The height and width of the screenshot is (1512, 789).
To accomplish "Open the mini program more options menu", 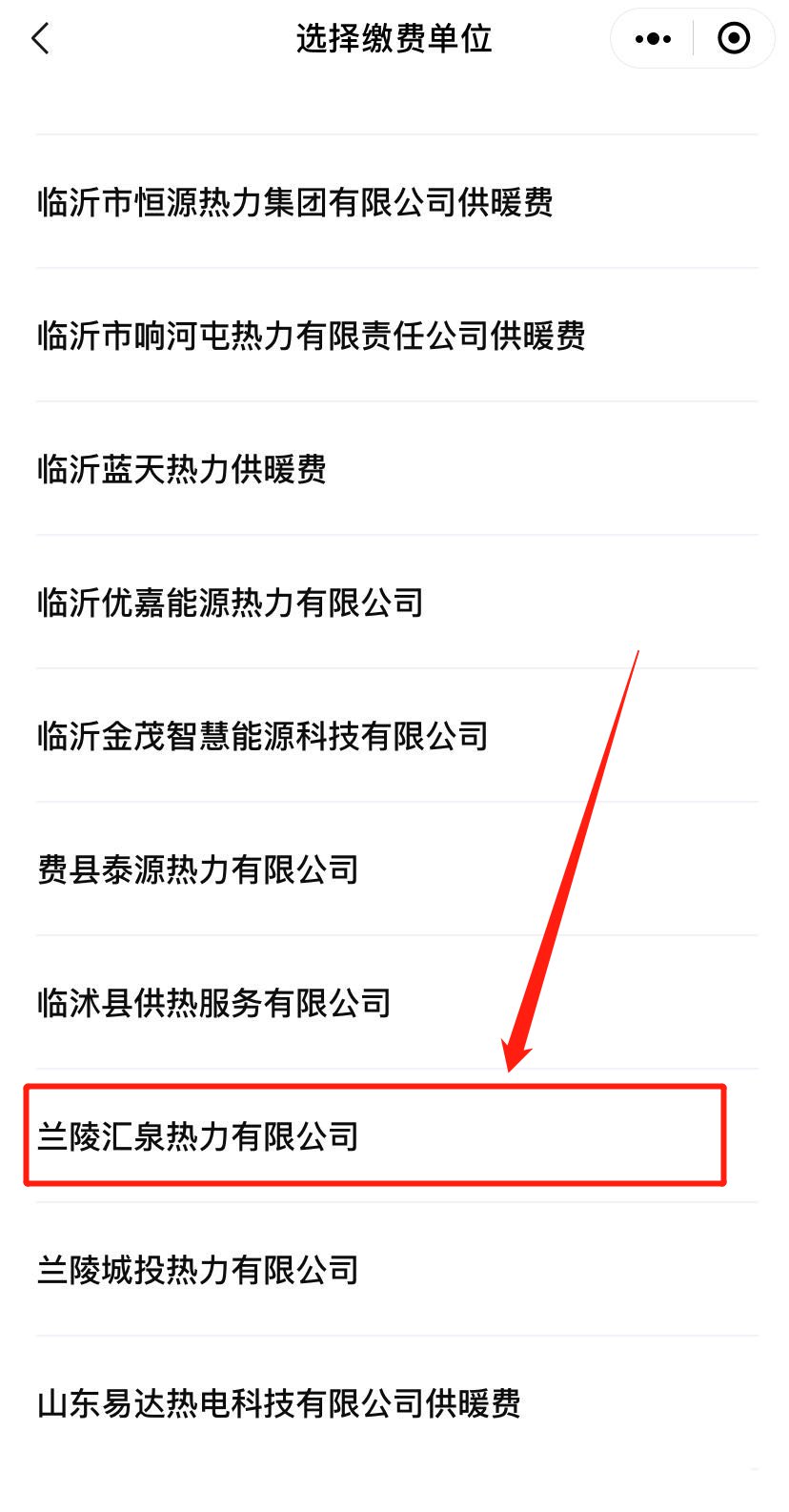I will pos(653,39).
